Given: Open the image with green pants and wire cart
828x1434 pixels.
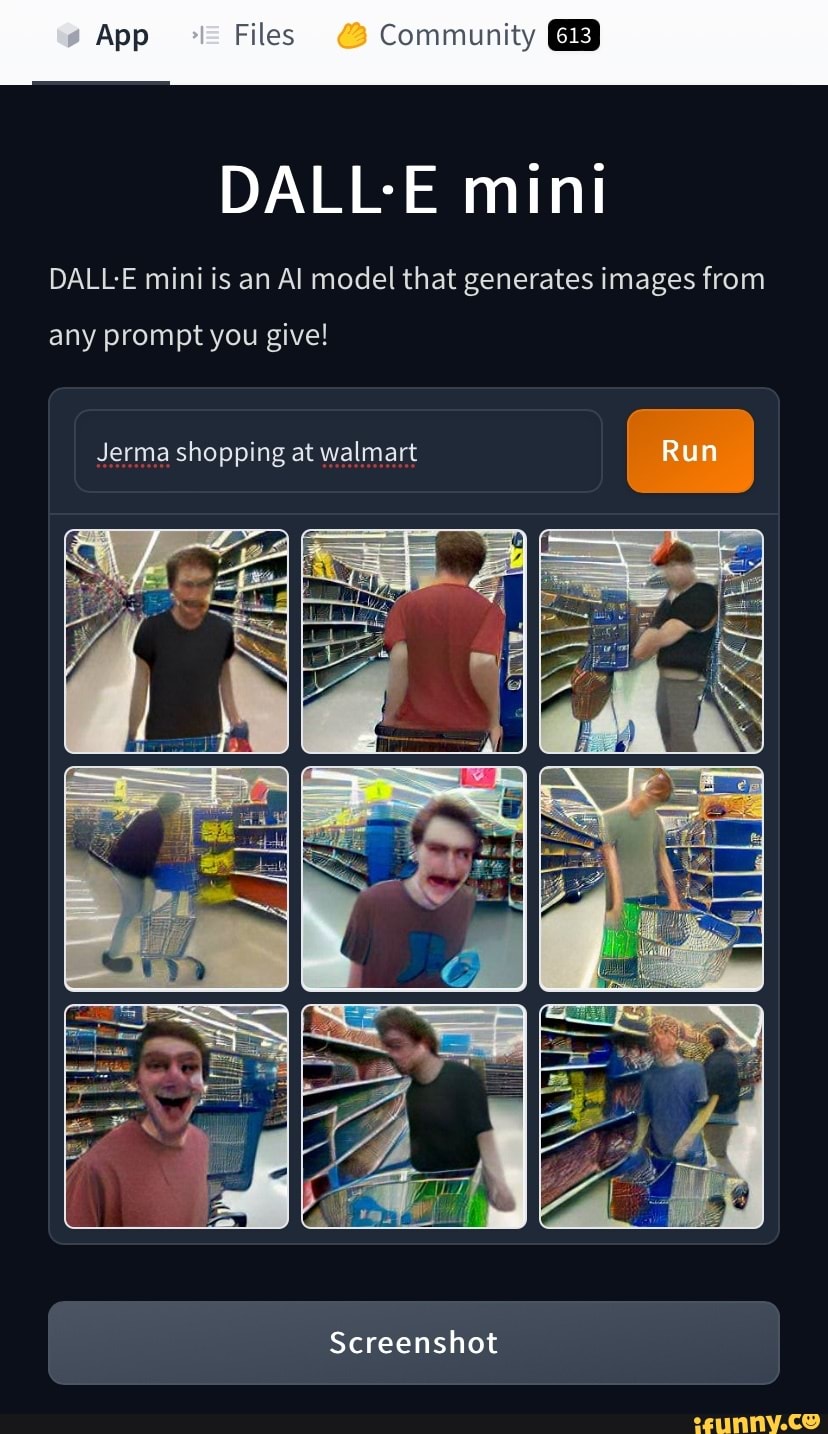Looking at the screenshot, I should [651, 878].
